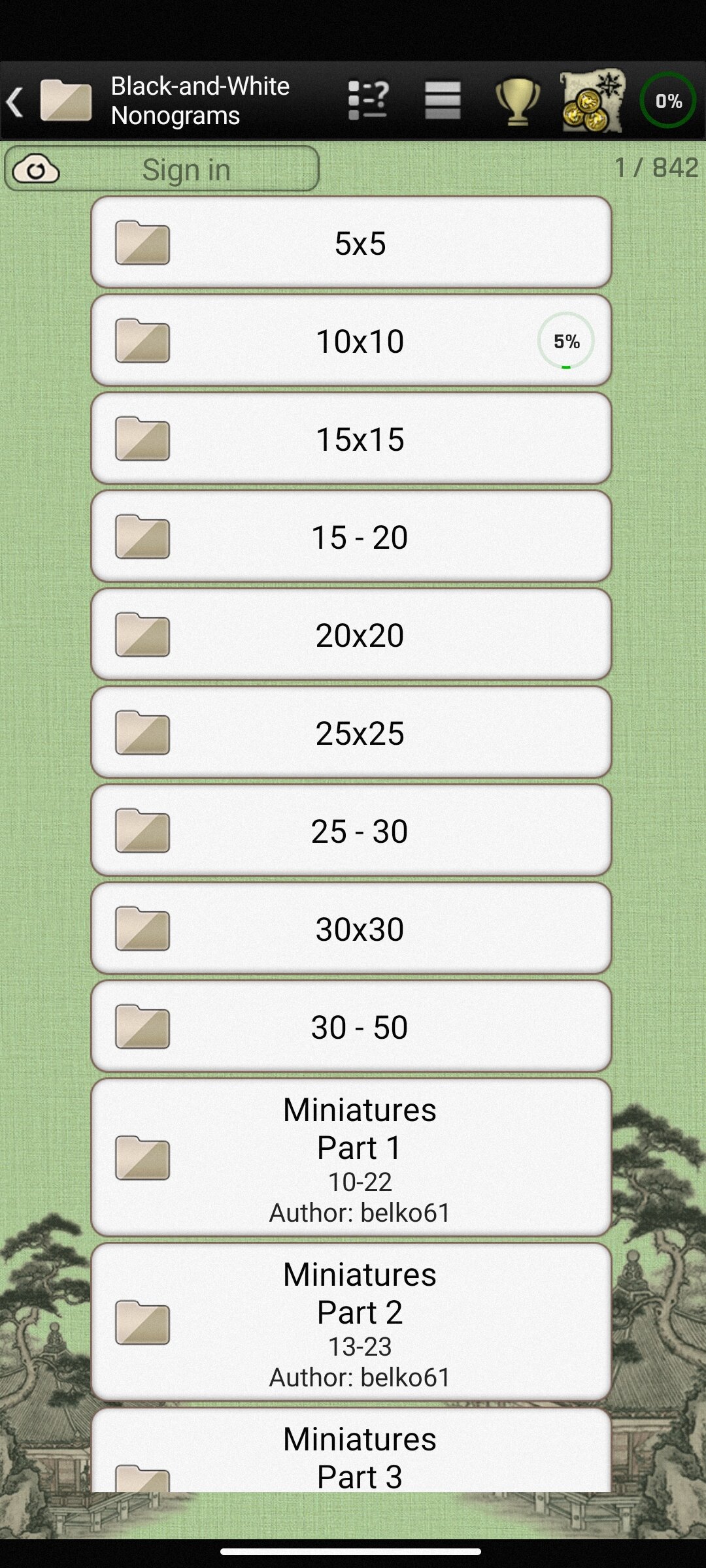Open the 25x25 folder
The image size is (706, 1568).
coord(351,732)
